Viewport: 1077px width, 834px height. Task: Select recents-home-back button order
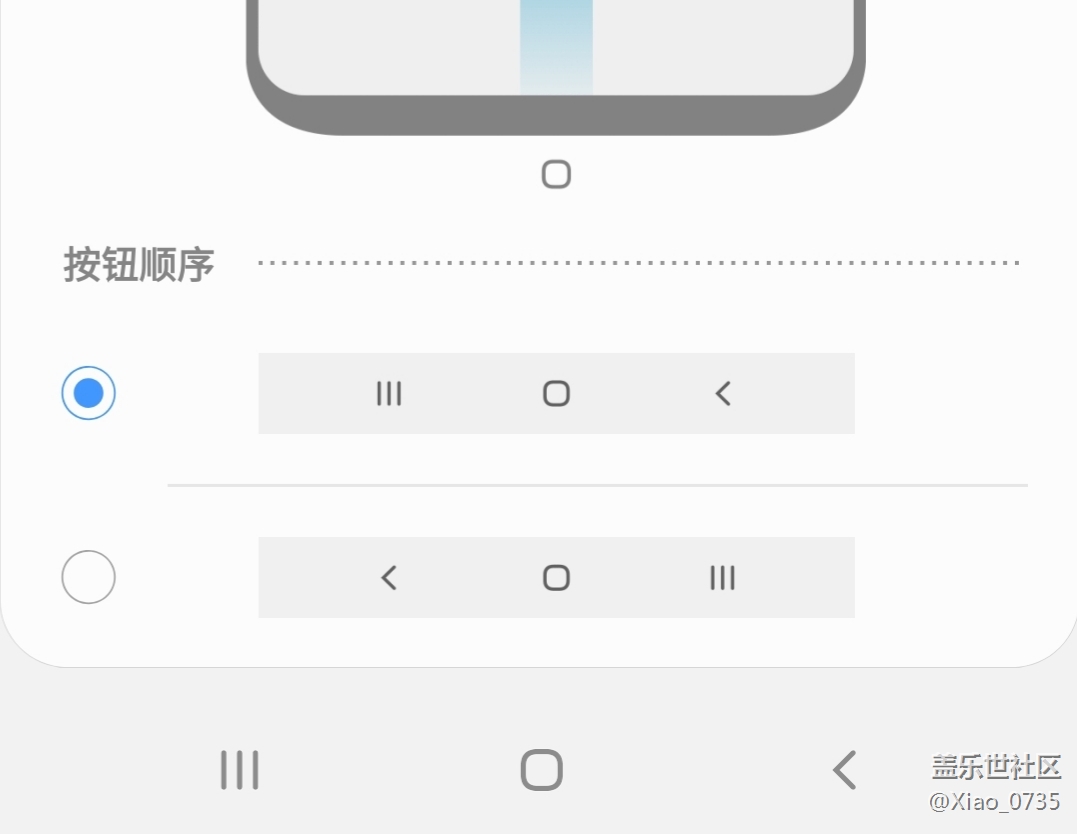(x=89, y=393)
